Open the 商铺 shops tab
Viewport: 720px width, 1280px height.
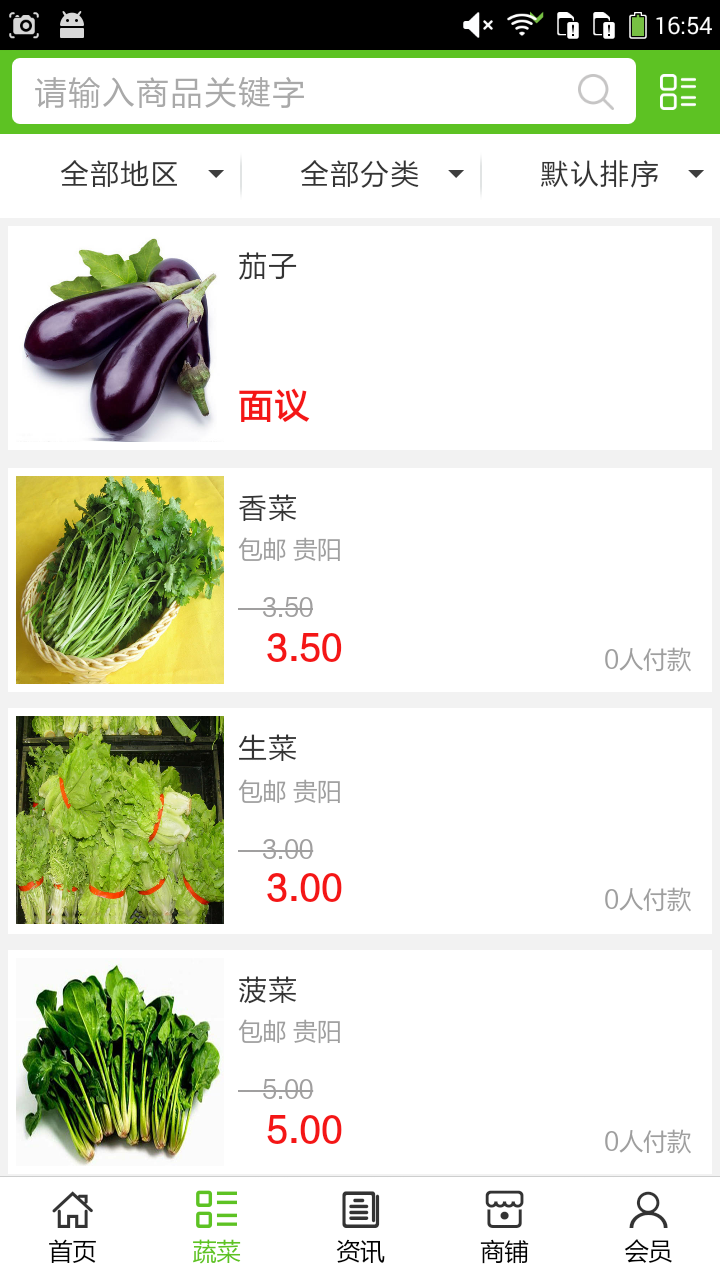pos(504,1228)
